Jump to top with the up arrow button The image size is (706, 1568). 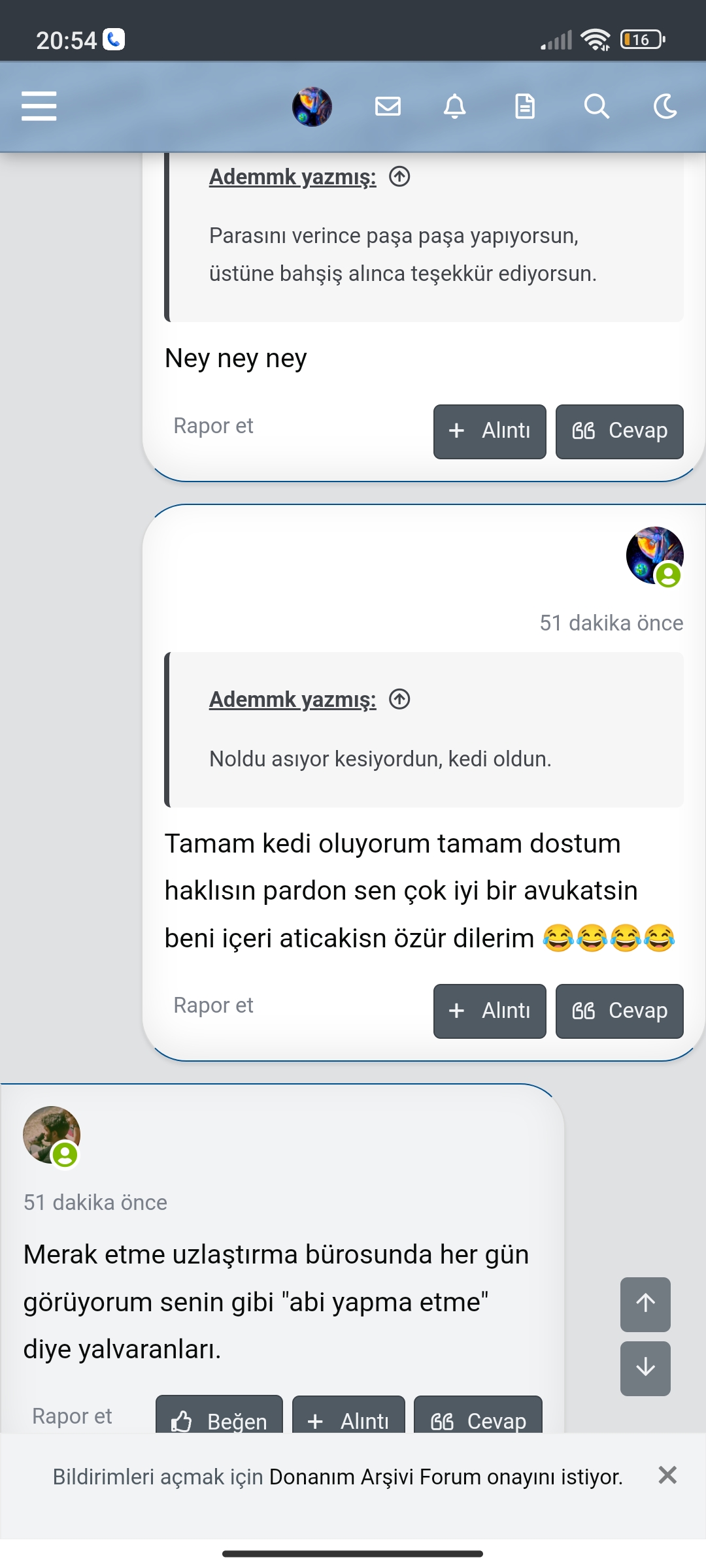pyautogui.click(x=645, y=1304)
